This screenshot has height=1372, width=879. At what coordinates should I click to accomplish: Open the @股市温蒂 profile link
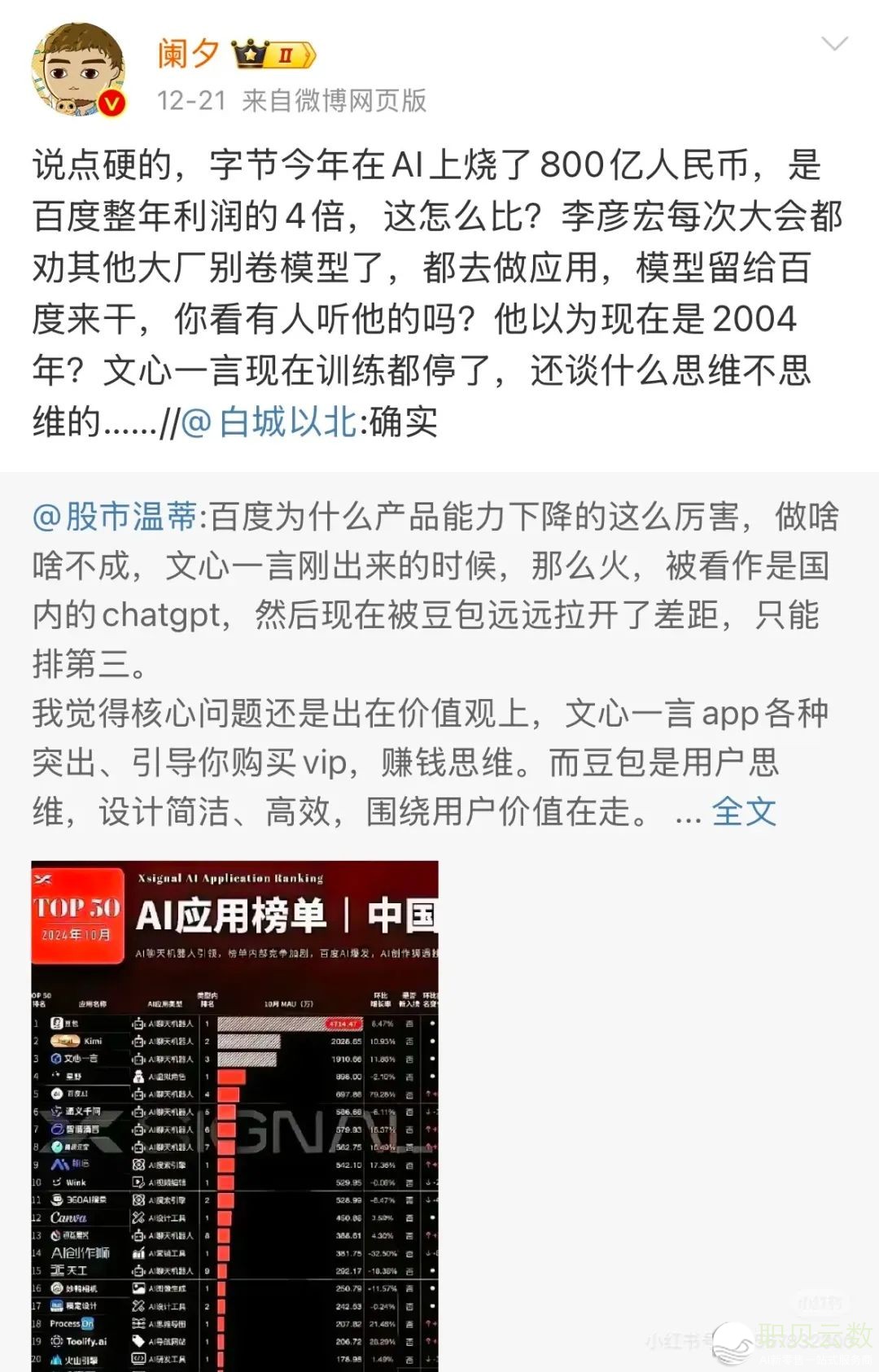[115, 517]
